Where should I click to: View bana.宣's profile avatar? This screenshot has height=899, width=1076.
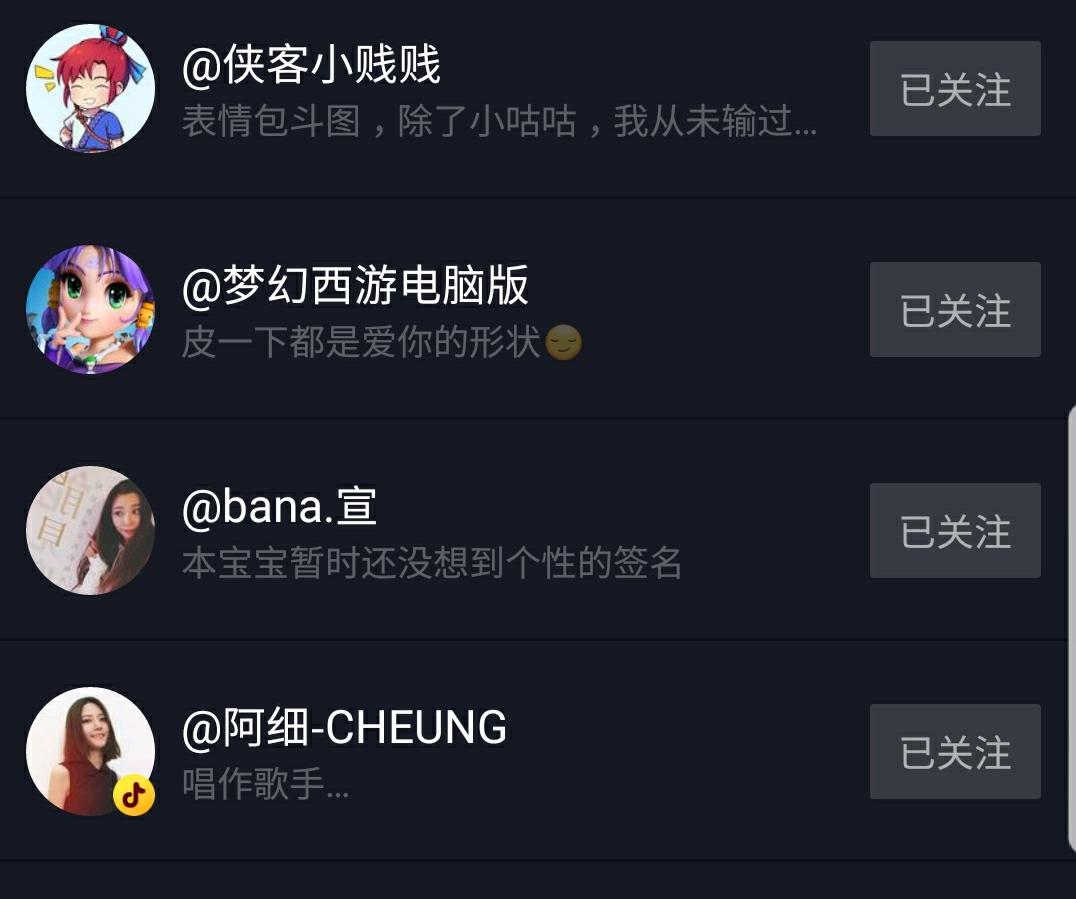pyautogui.click(x=90, y=531)
